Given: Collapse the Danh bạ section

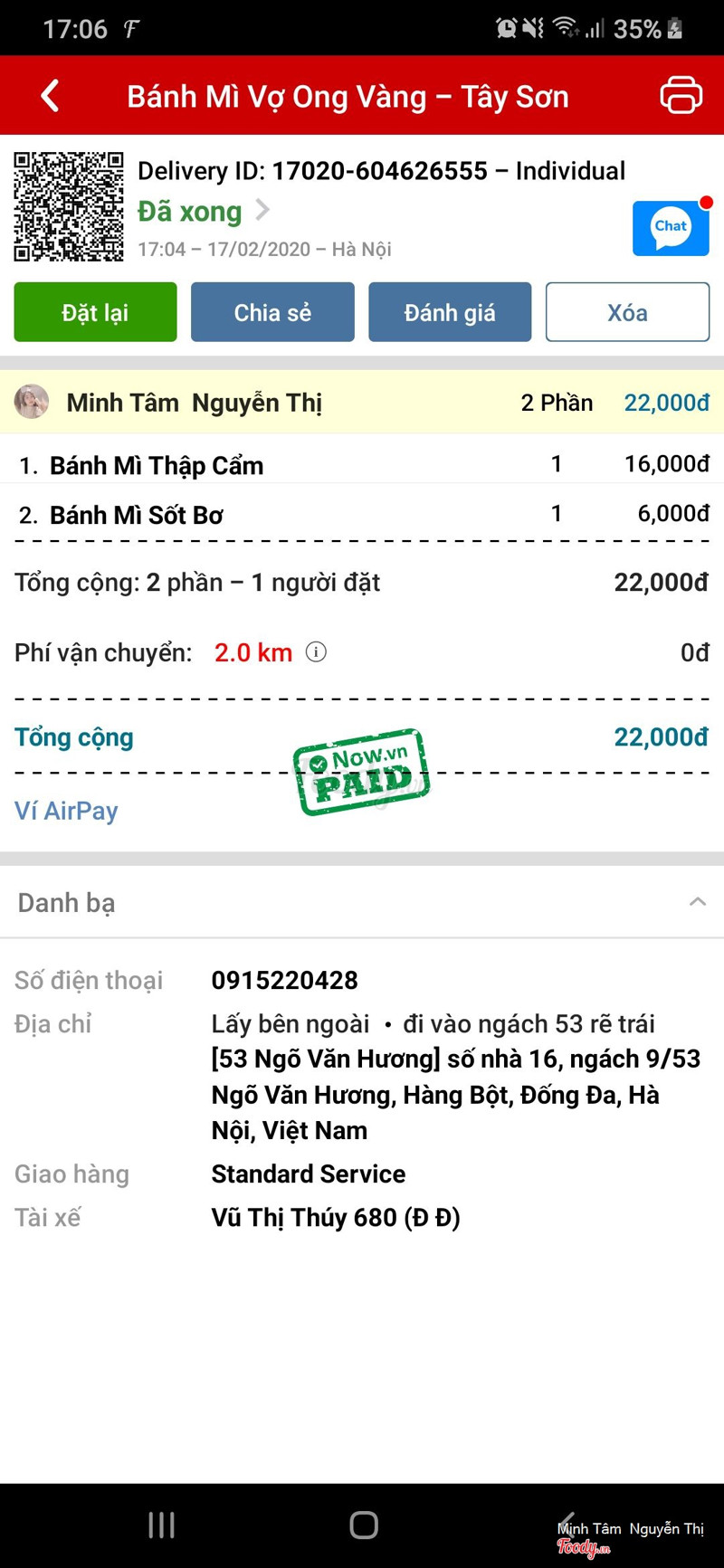Looking at the screenshot, I should 697,902.
